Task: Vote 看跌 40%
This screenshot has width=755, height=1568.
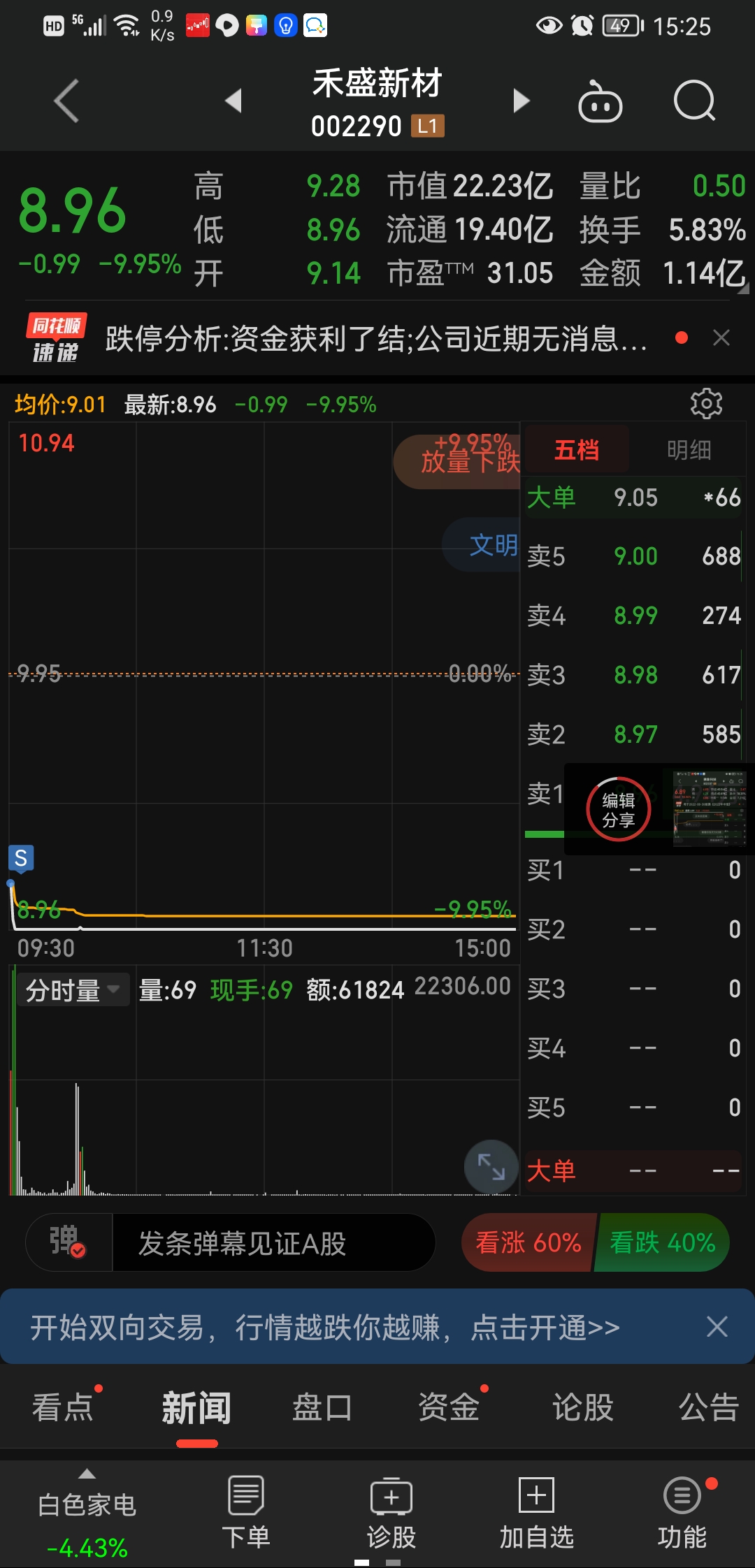Action: (x=662, y=1243)
